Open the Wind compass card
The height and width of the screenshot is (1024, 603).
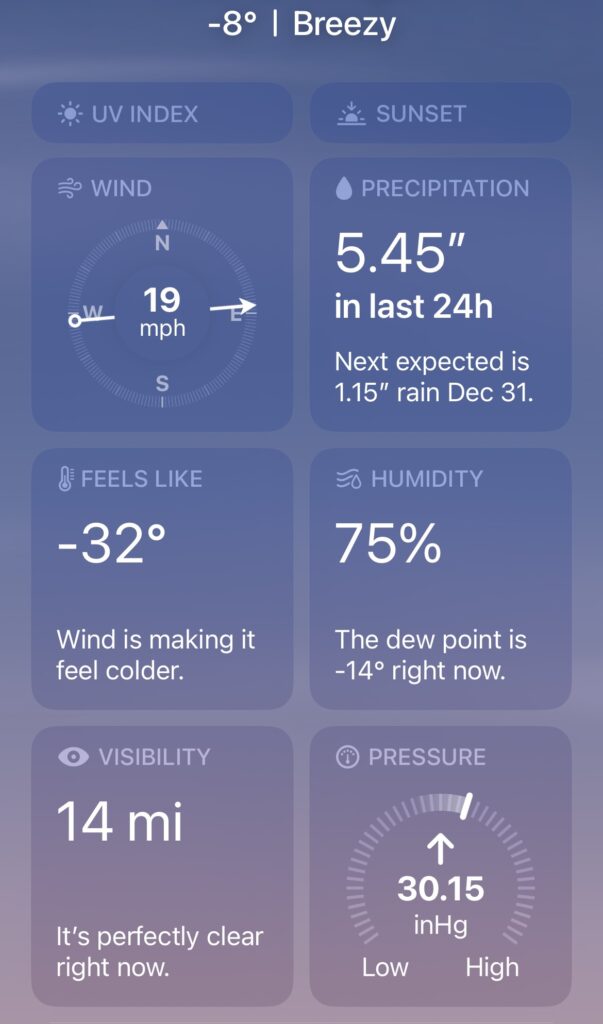click(162, 294)
